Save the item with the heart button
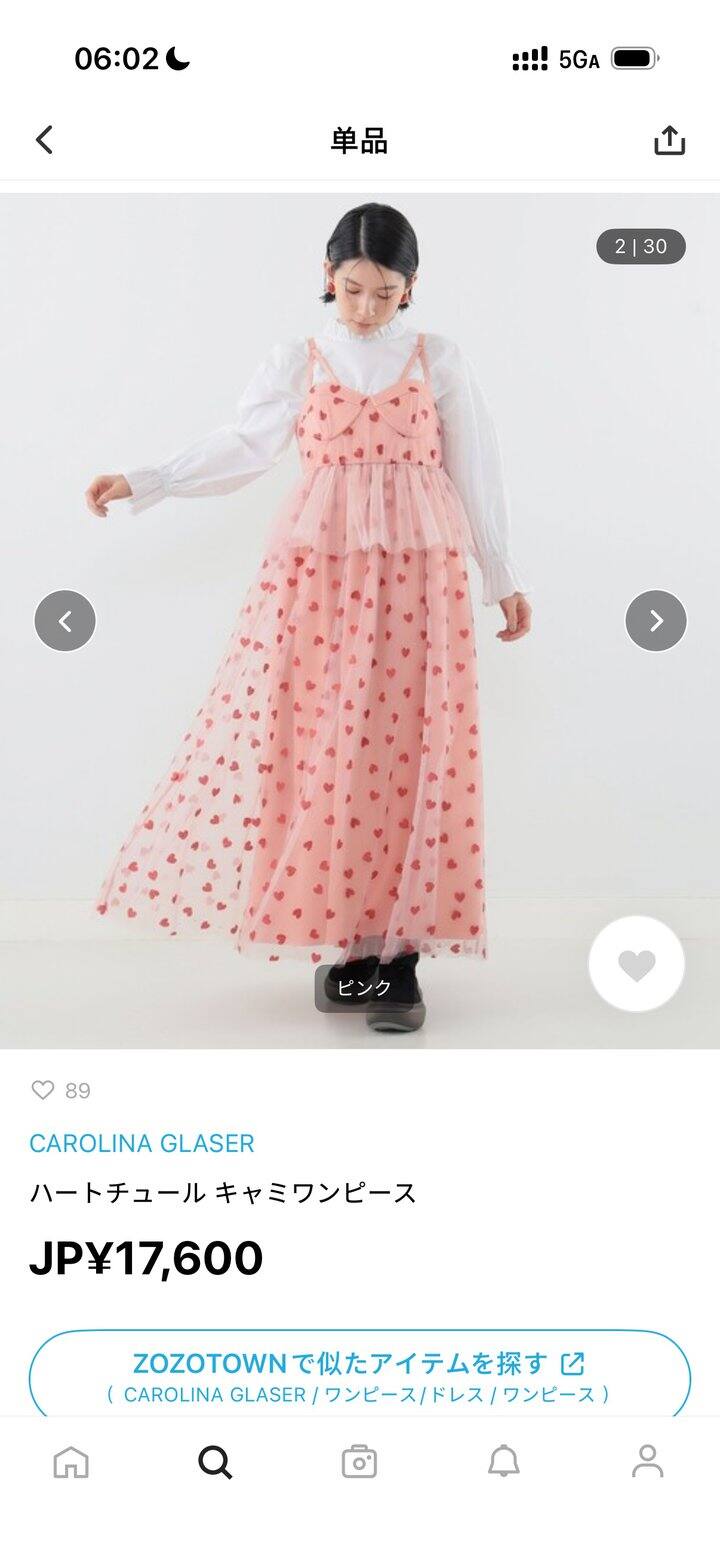This screenshot has height=1565, width=720. click(636, 965)
